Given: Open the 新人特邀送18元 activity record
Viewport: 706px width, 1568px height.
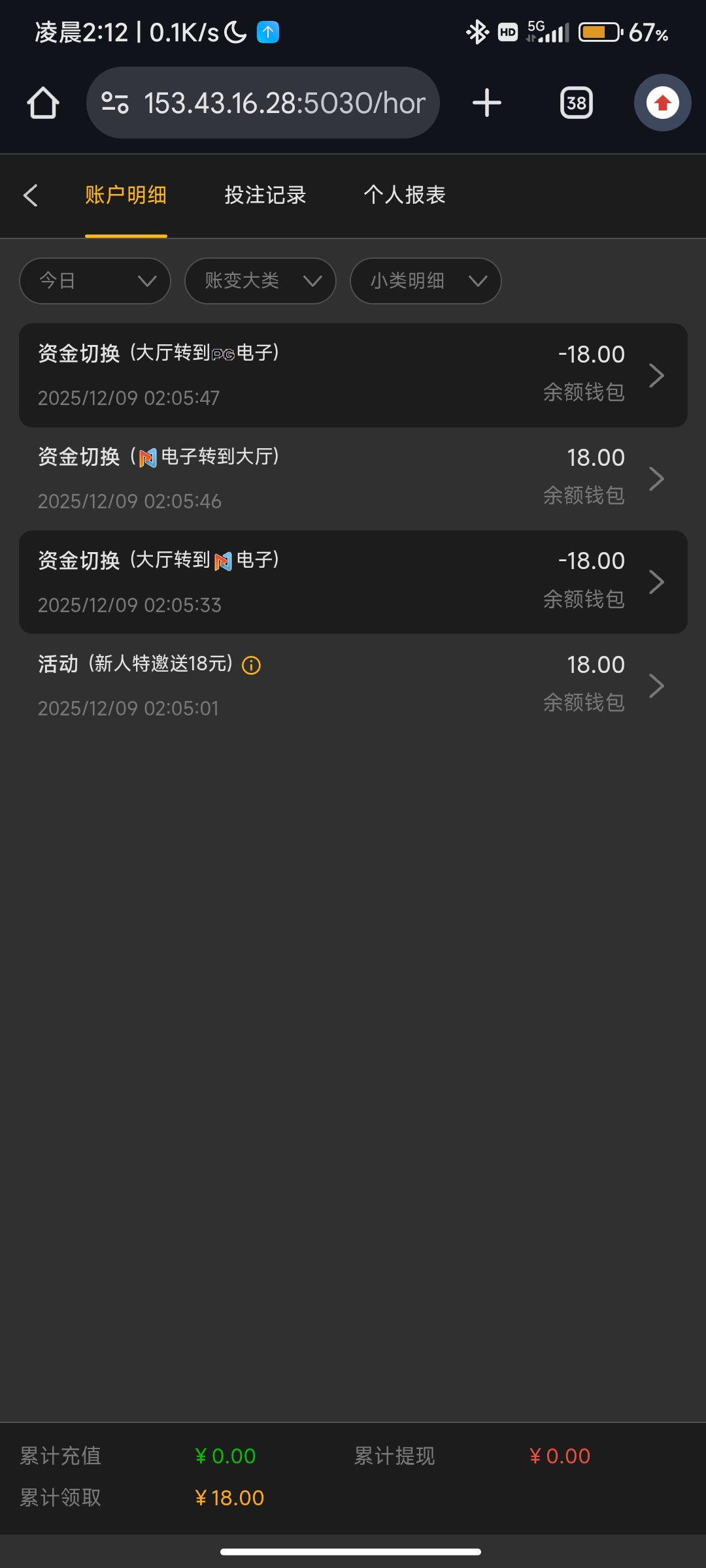Looking at the screenshot, I should coord(353,685).
